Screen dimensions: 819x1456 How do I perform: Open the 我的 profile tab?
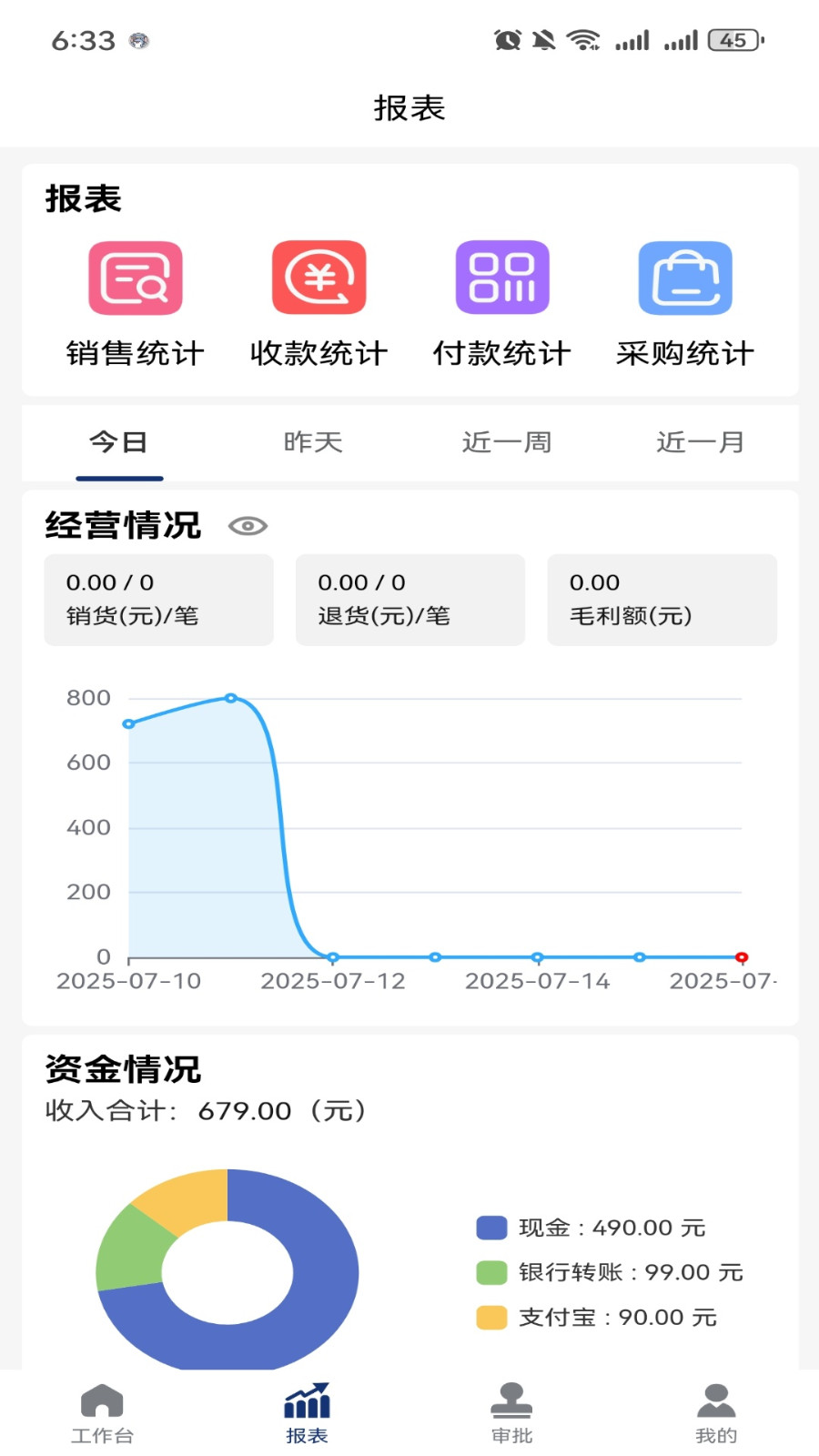coord(716,1413)
